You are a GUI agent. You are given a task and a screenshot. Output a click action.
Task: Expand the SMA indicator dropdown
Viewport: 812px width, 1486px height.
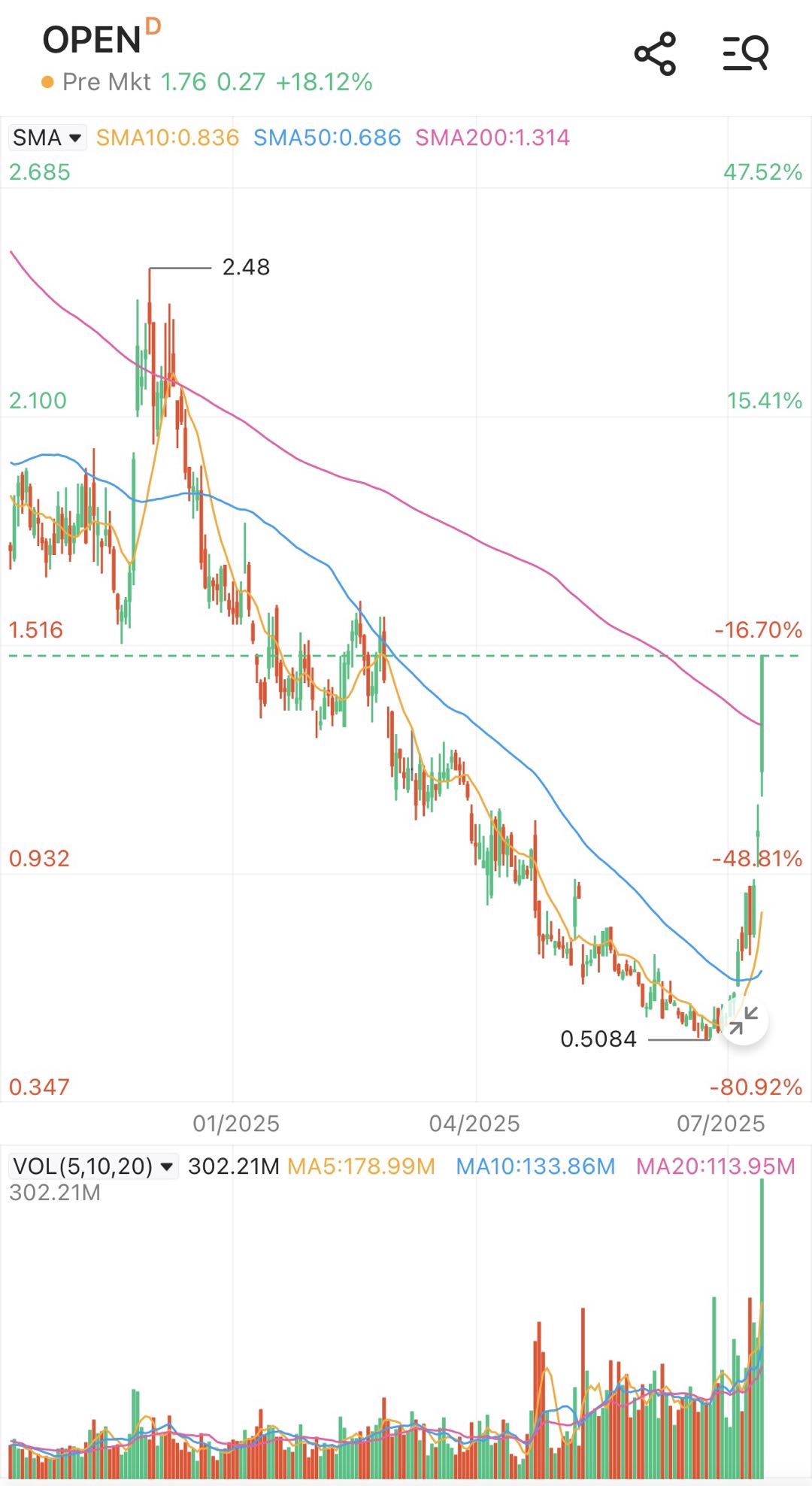click(47, 138)
